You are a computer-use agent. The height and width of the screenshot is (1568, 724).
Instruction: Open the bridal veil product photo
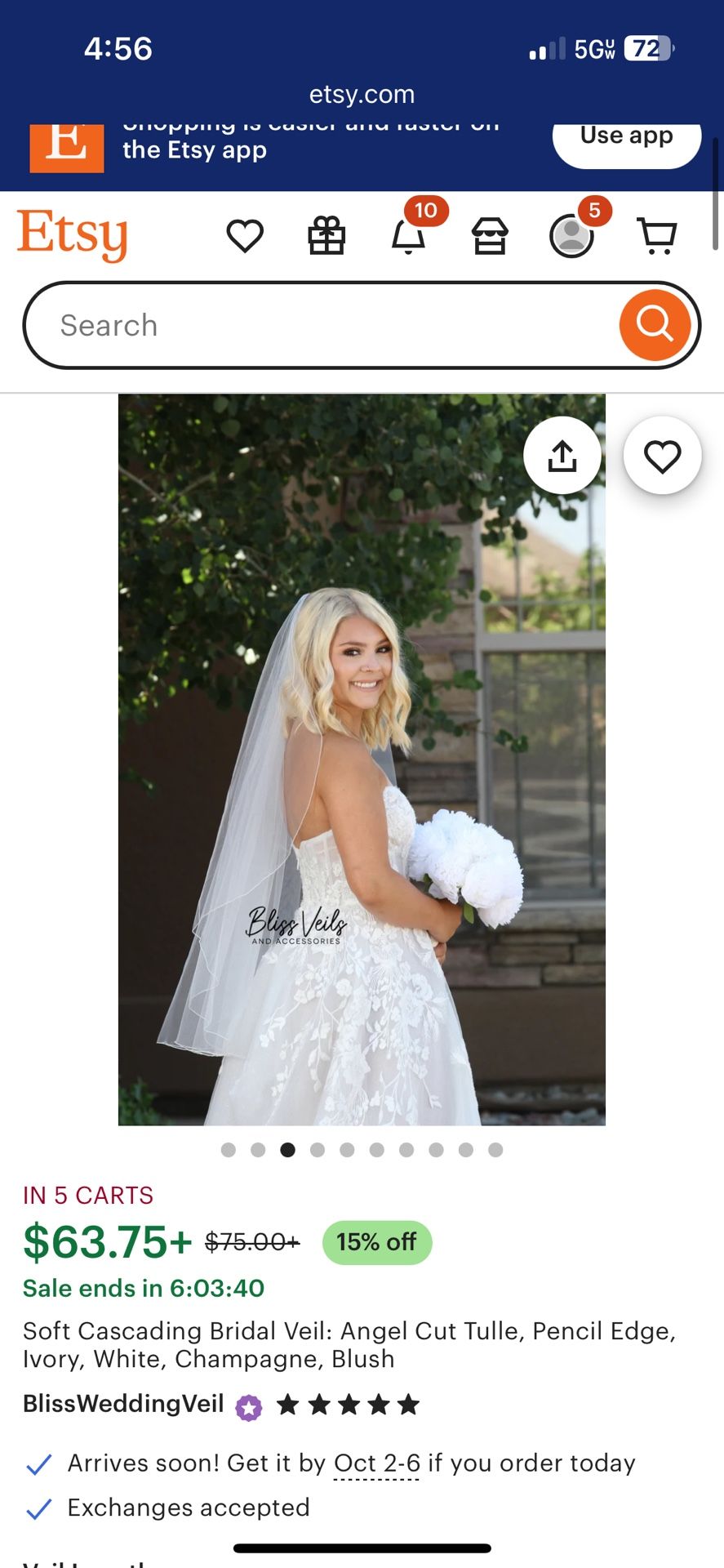[x=362, y=759]
